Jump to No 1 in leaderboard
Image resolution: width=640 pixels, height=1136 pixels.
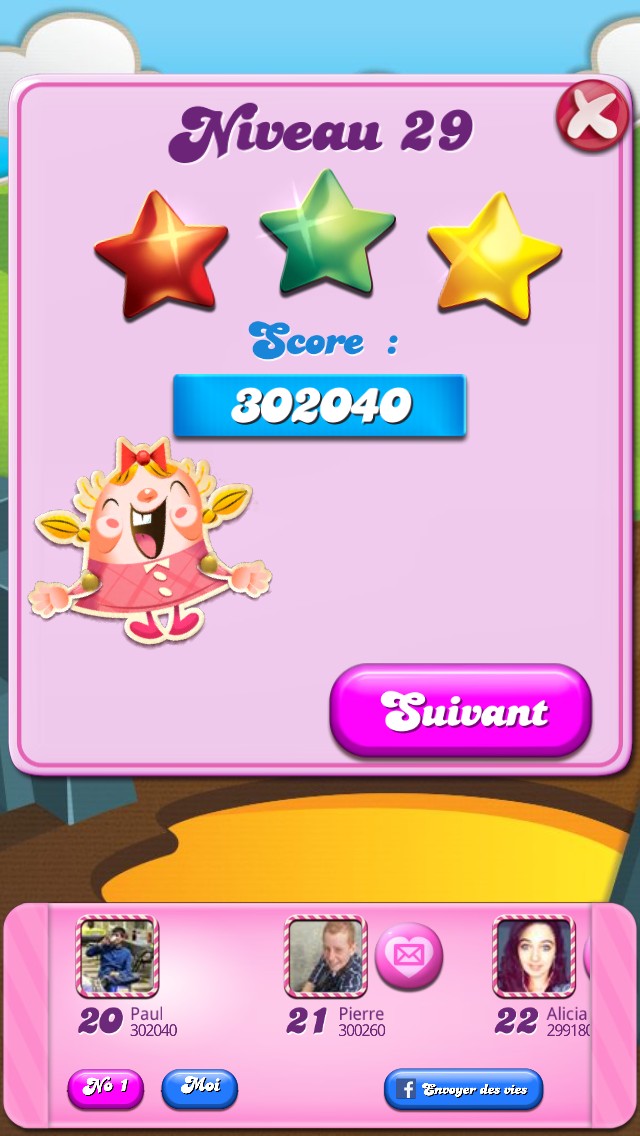coord(105,1088)
